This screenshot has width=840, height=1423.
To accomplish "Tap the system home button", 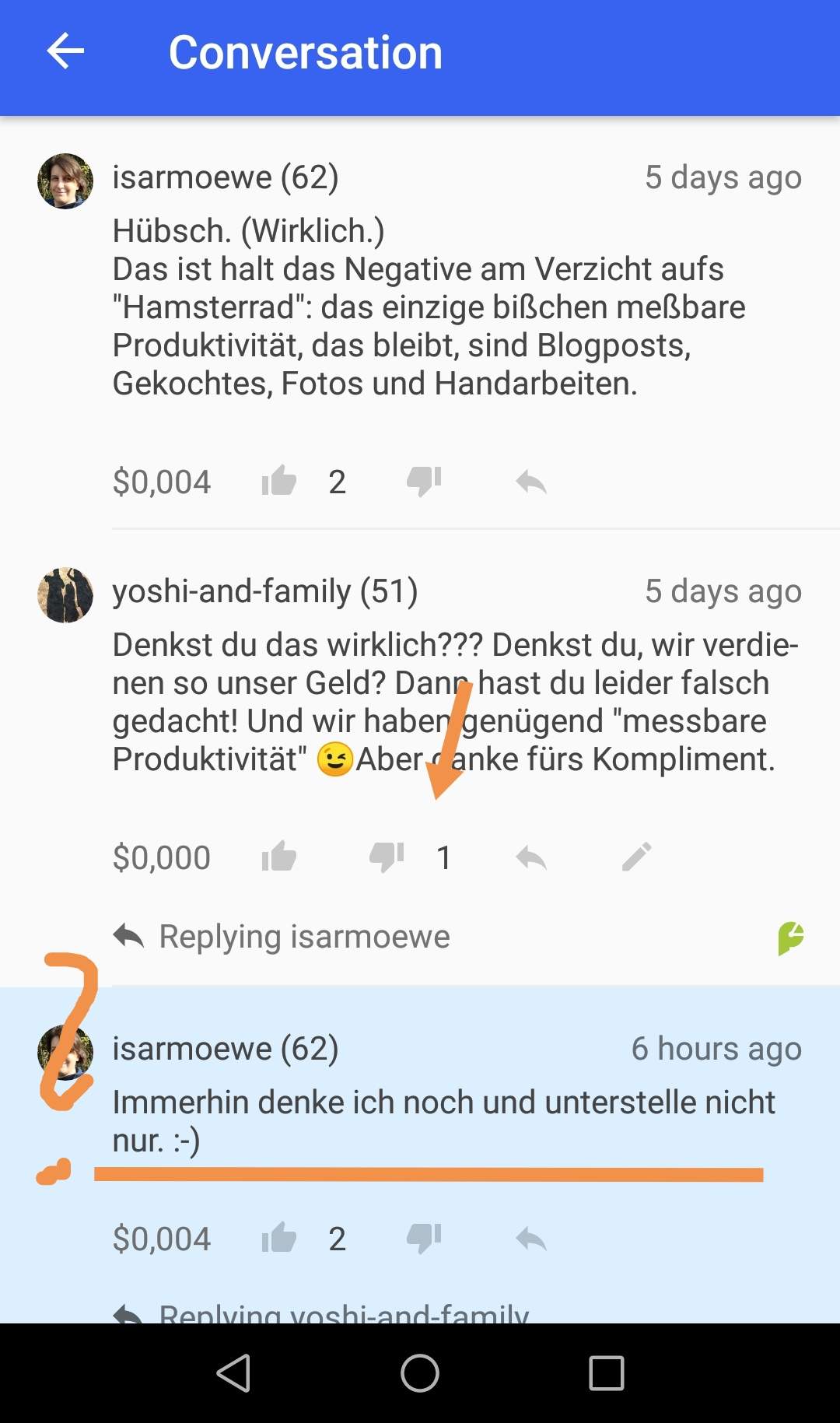I will (x=420, y=1373).
